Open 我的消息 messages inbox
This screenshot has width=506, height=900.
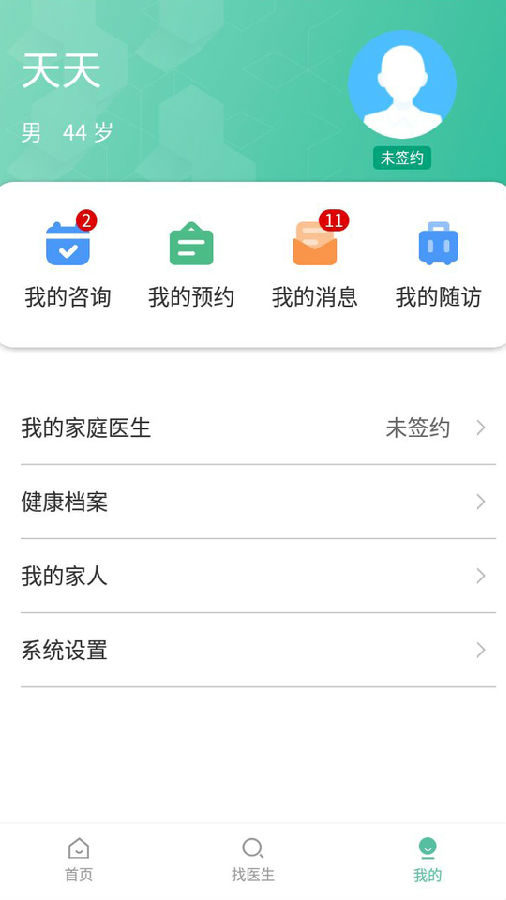coord(315,262)
